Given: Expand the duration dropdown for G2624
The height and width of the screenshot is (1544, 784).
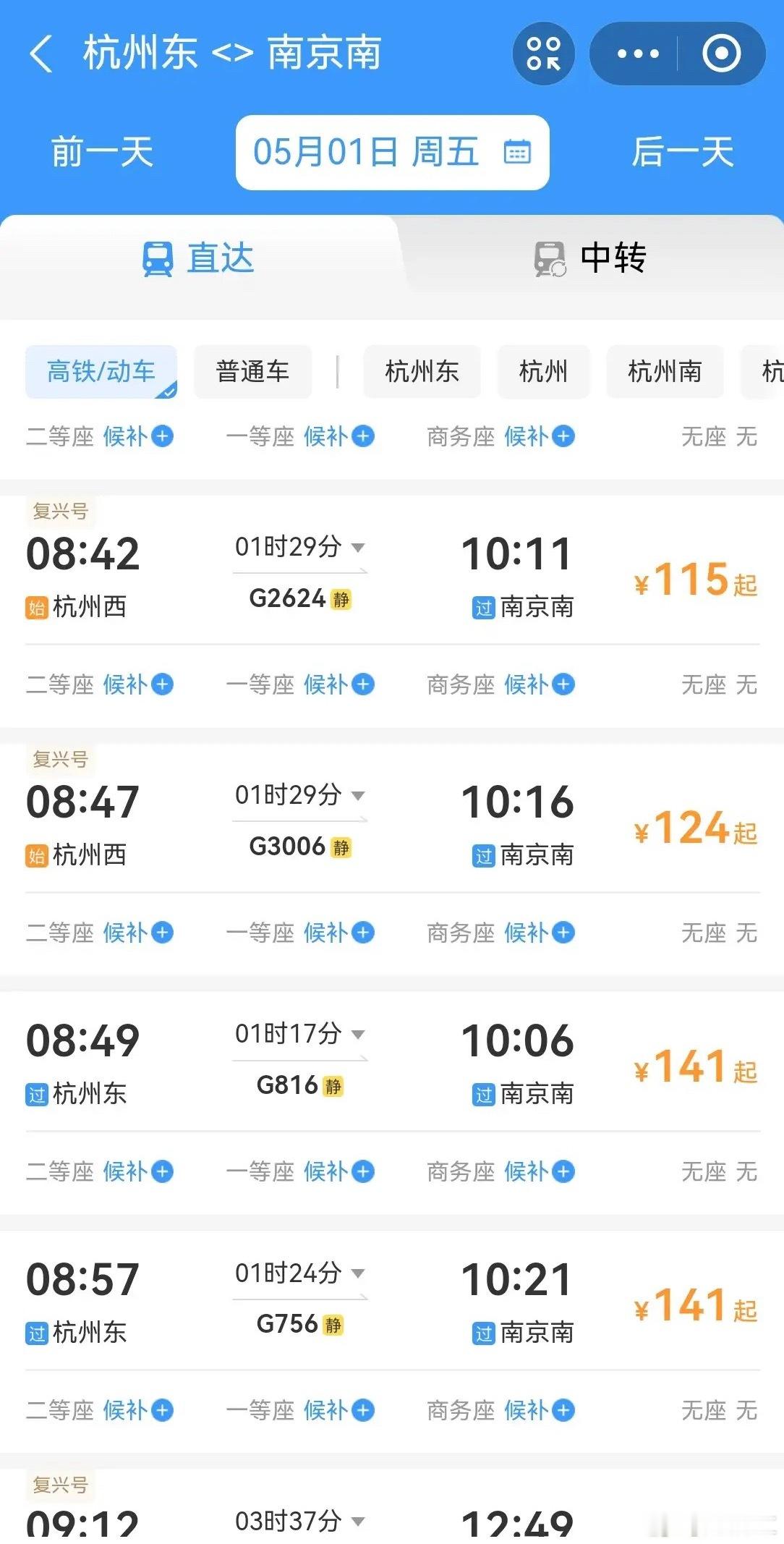Looking at the screenshot, I should click(x=359, y=548).
